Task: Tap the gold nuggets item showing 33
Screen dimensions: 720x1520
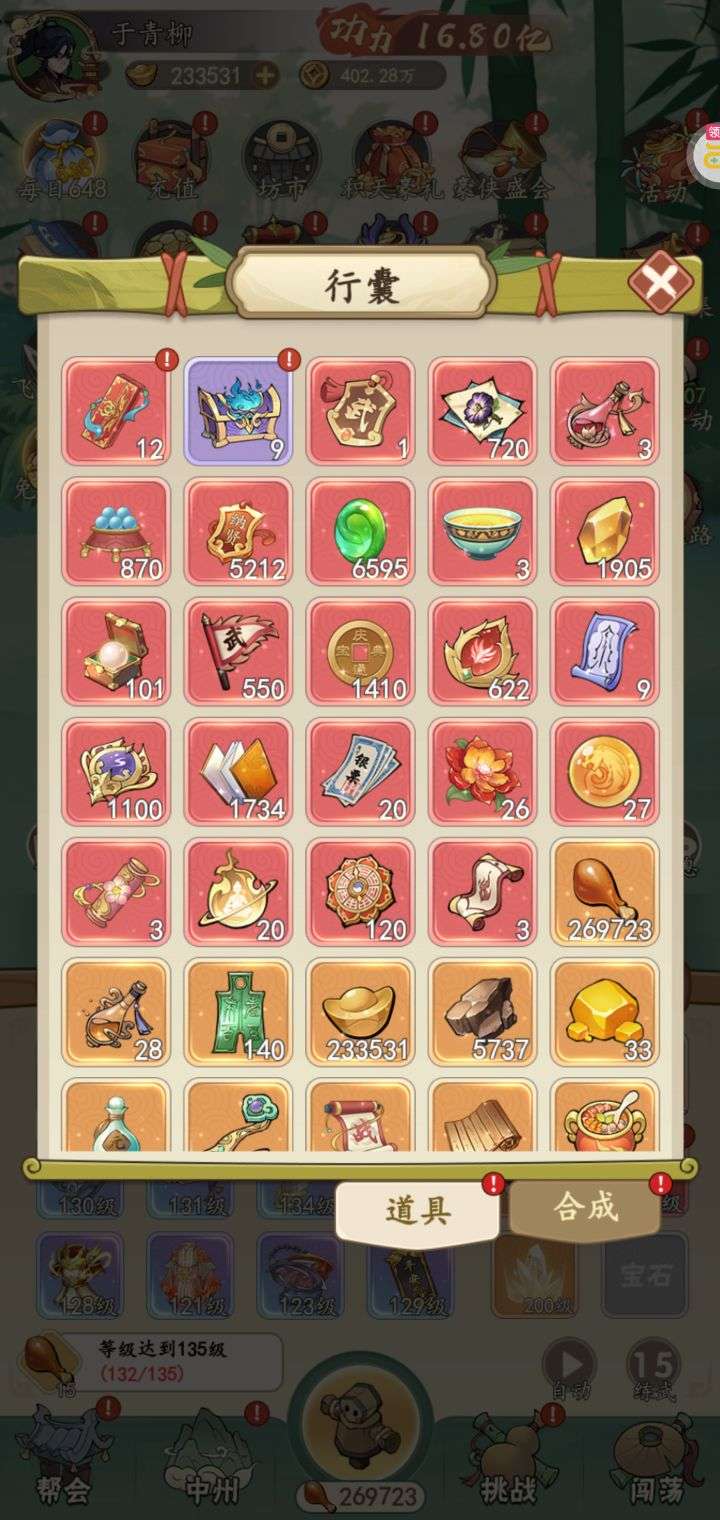Action: 604,1011
